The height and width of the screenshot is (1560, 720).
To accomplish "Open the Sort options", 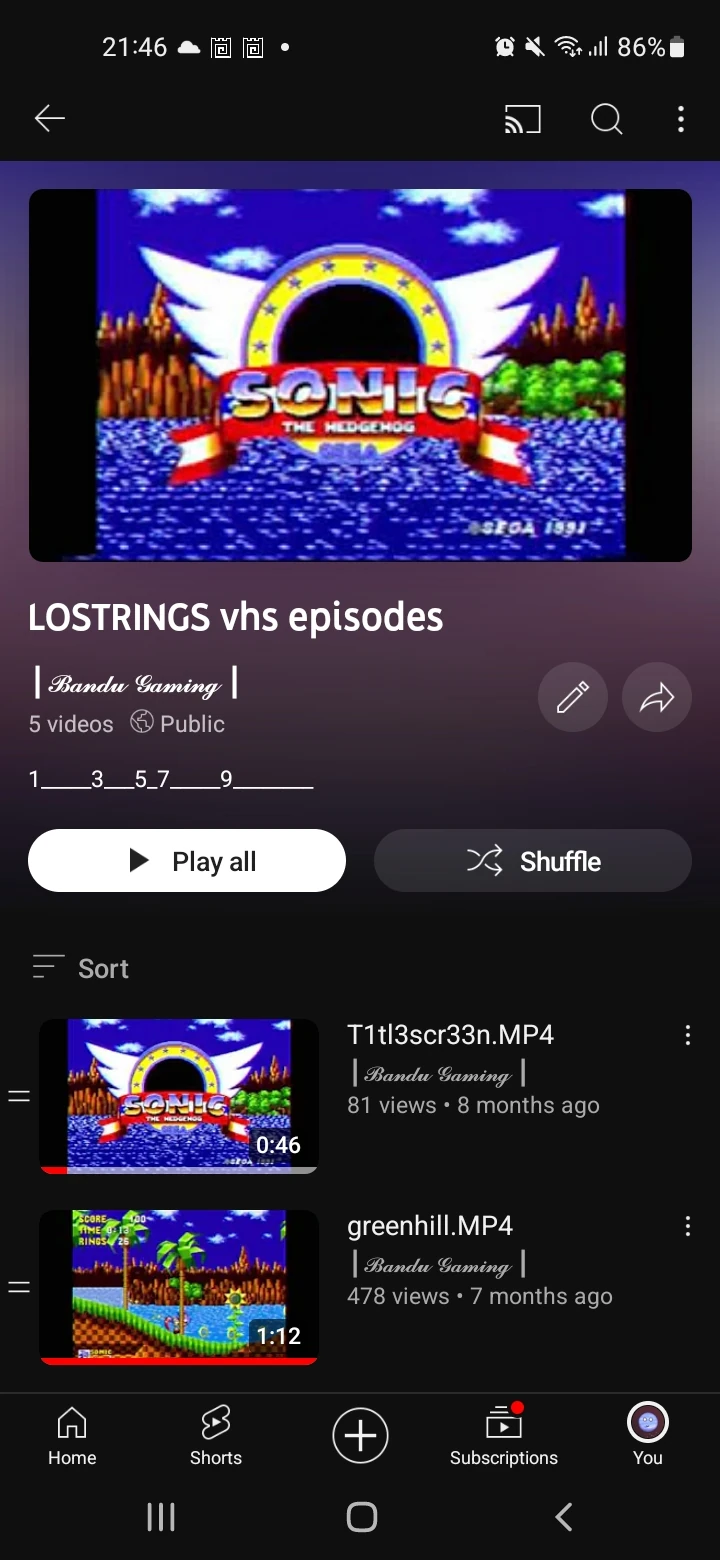I will click(x=80, y=967).
